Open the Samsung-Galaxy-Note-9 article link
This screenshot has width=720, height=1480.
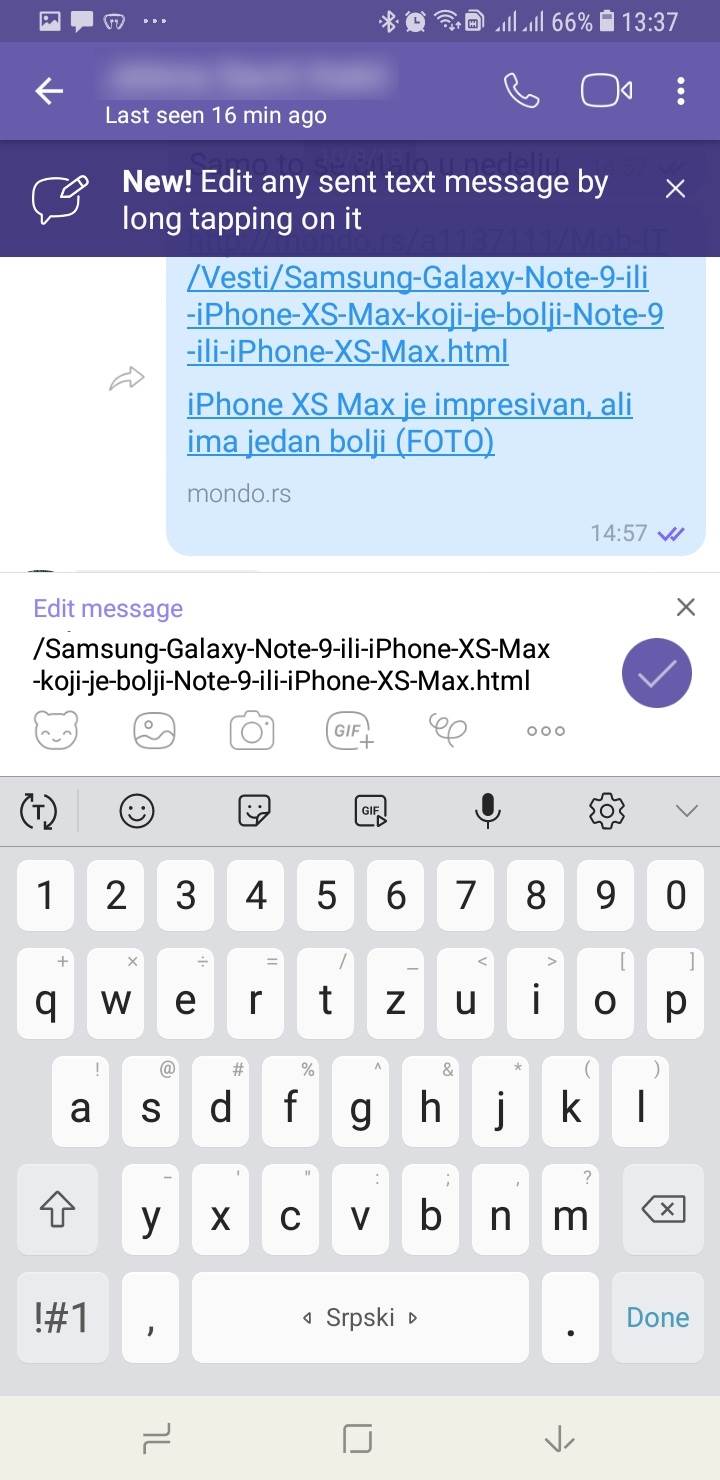click(x=425, y=315)
